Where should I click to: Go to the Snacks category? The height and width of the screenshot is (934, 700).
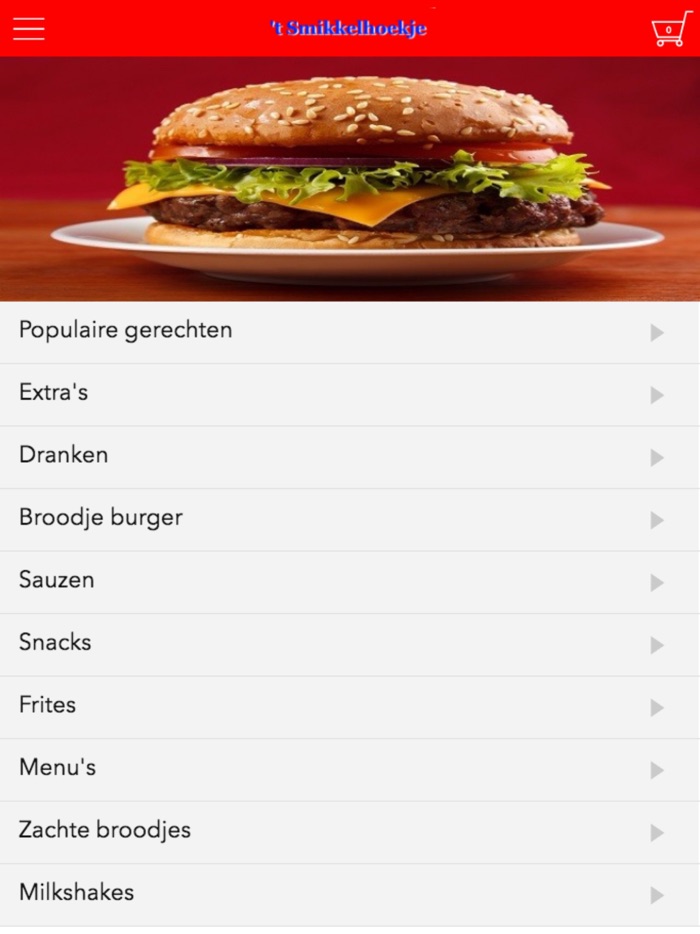click(x=350, y=644)
